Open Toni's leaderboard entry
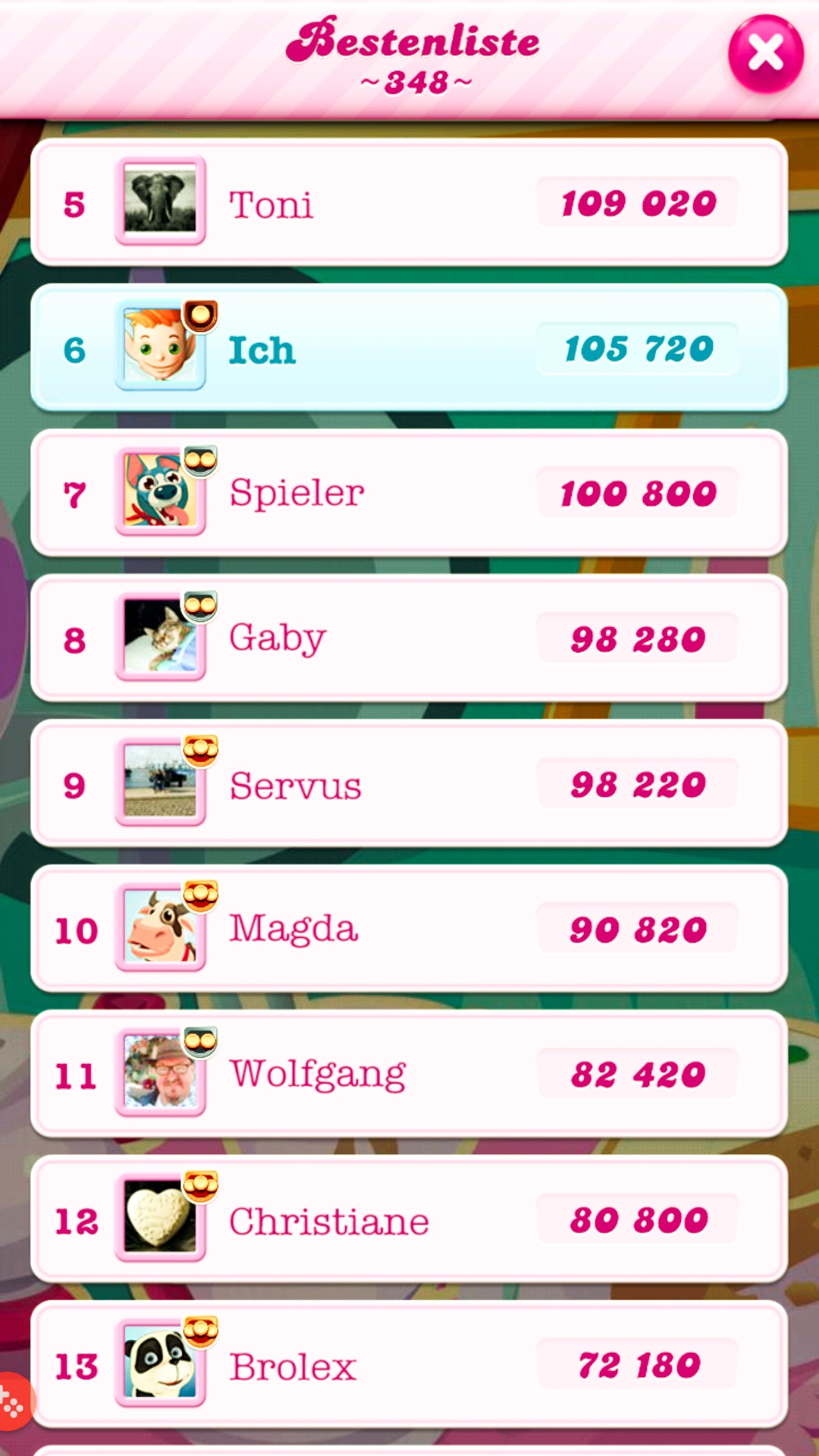The width and height of the screenshot is (819, 1456). (x=409, y=203)
